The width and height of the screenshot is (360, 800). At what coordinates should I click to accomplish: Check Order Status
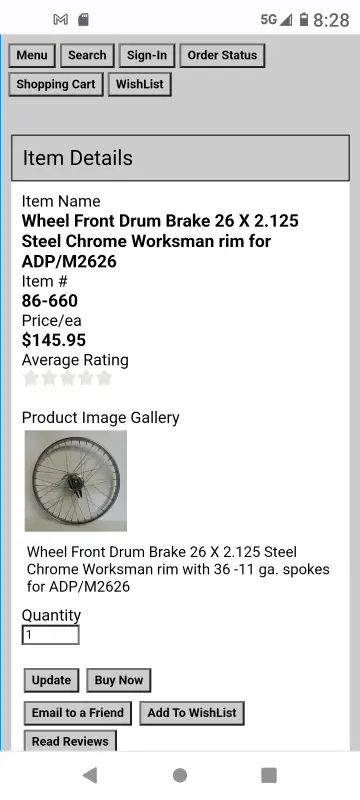point(222,55)
